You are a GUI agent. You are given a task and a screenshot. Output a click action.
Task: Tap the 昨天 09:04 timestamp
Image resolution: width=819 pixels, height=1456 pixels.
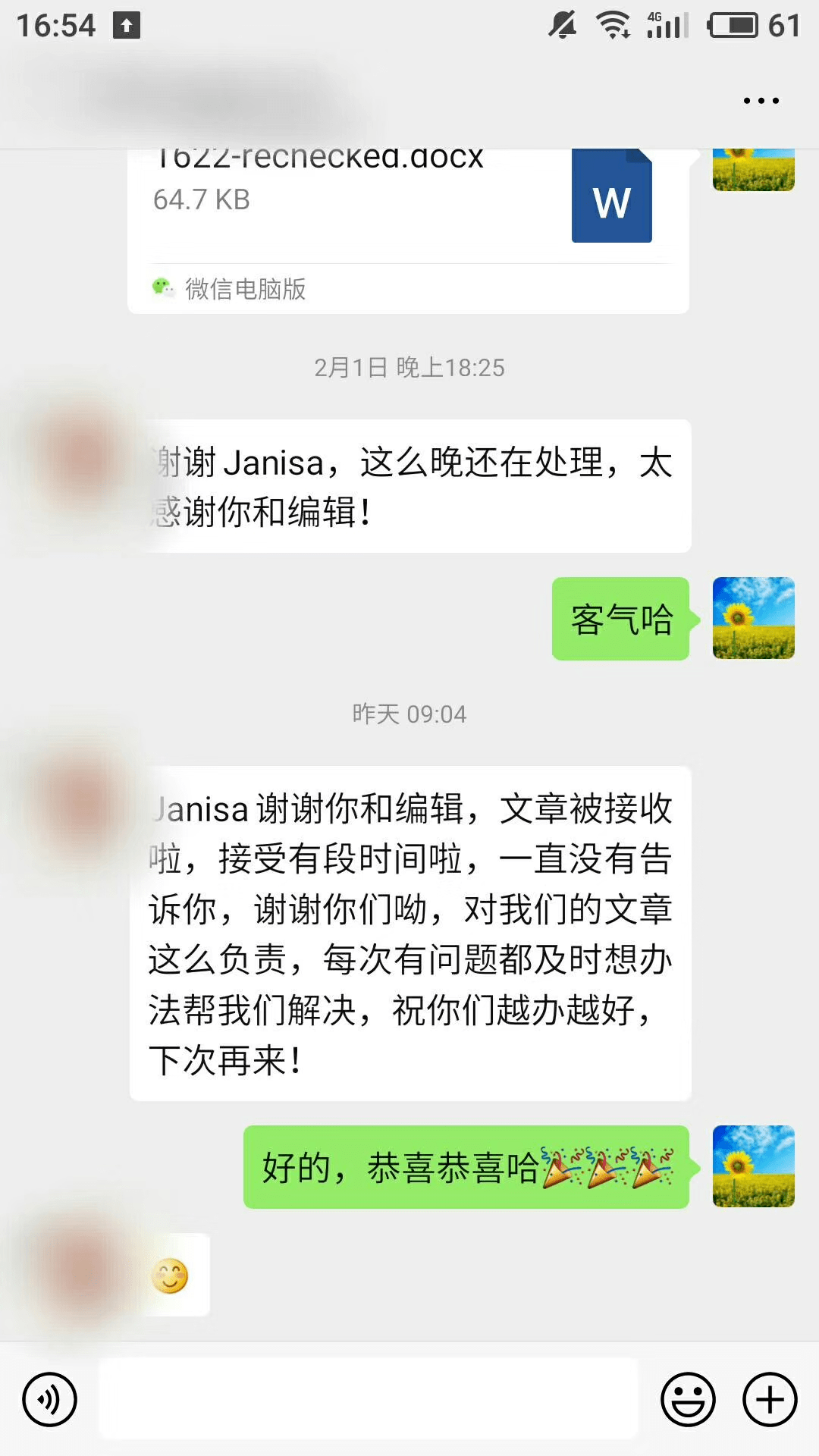click(x=409, y=713)
